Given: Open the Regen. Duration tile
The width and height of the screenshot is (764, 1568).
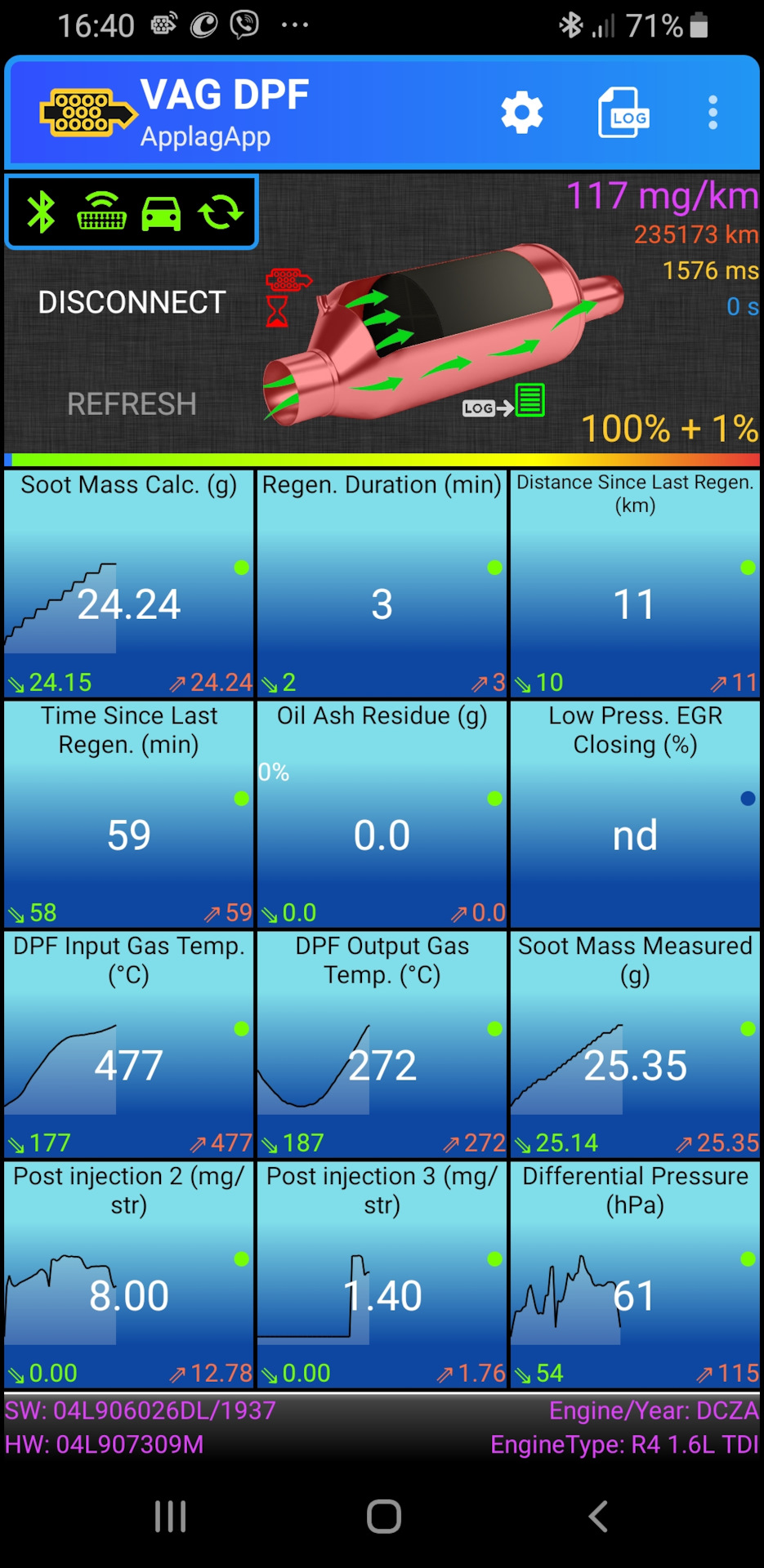Looking at the screenshot, I should (382, 583).
